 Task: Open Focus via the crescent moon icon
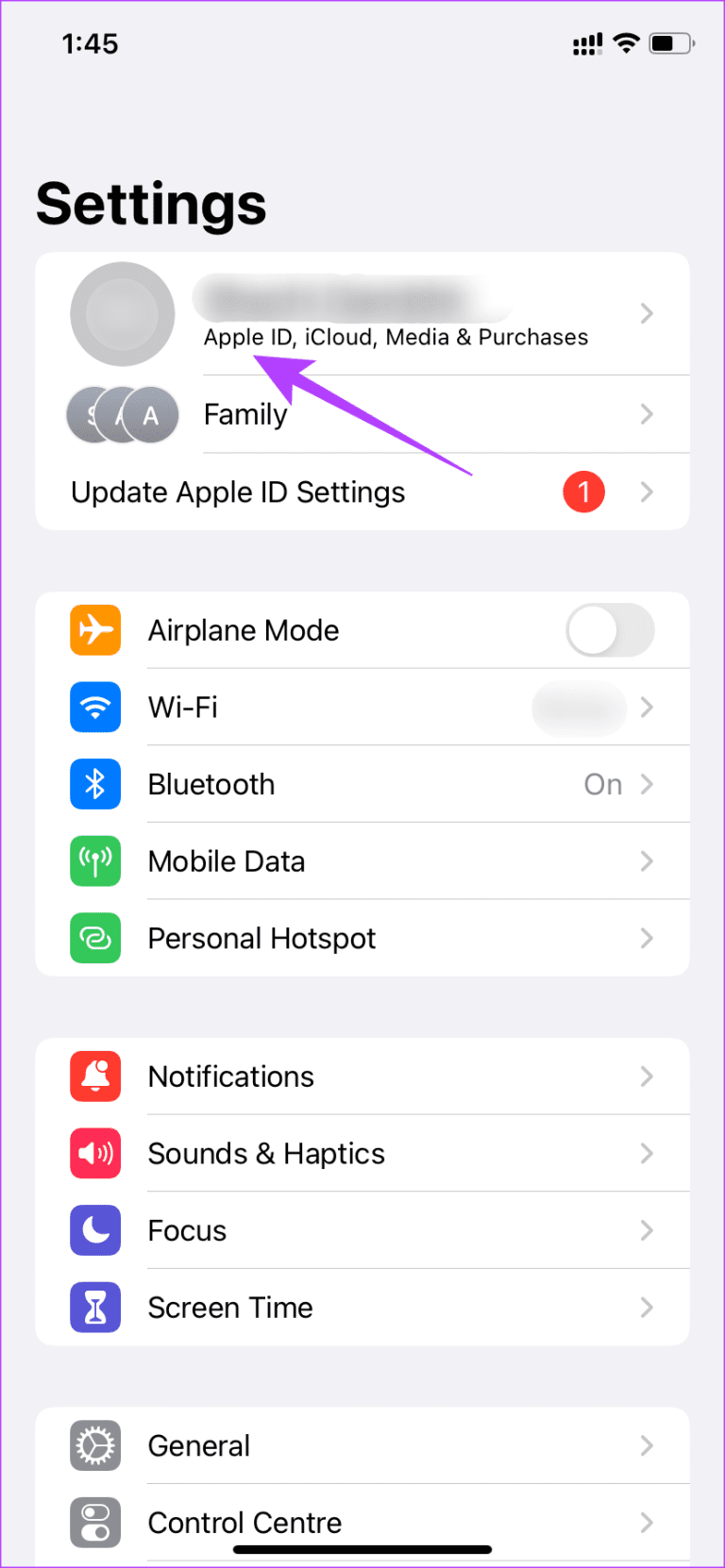95,1230
